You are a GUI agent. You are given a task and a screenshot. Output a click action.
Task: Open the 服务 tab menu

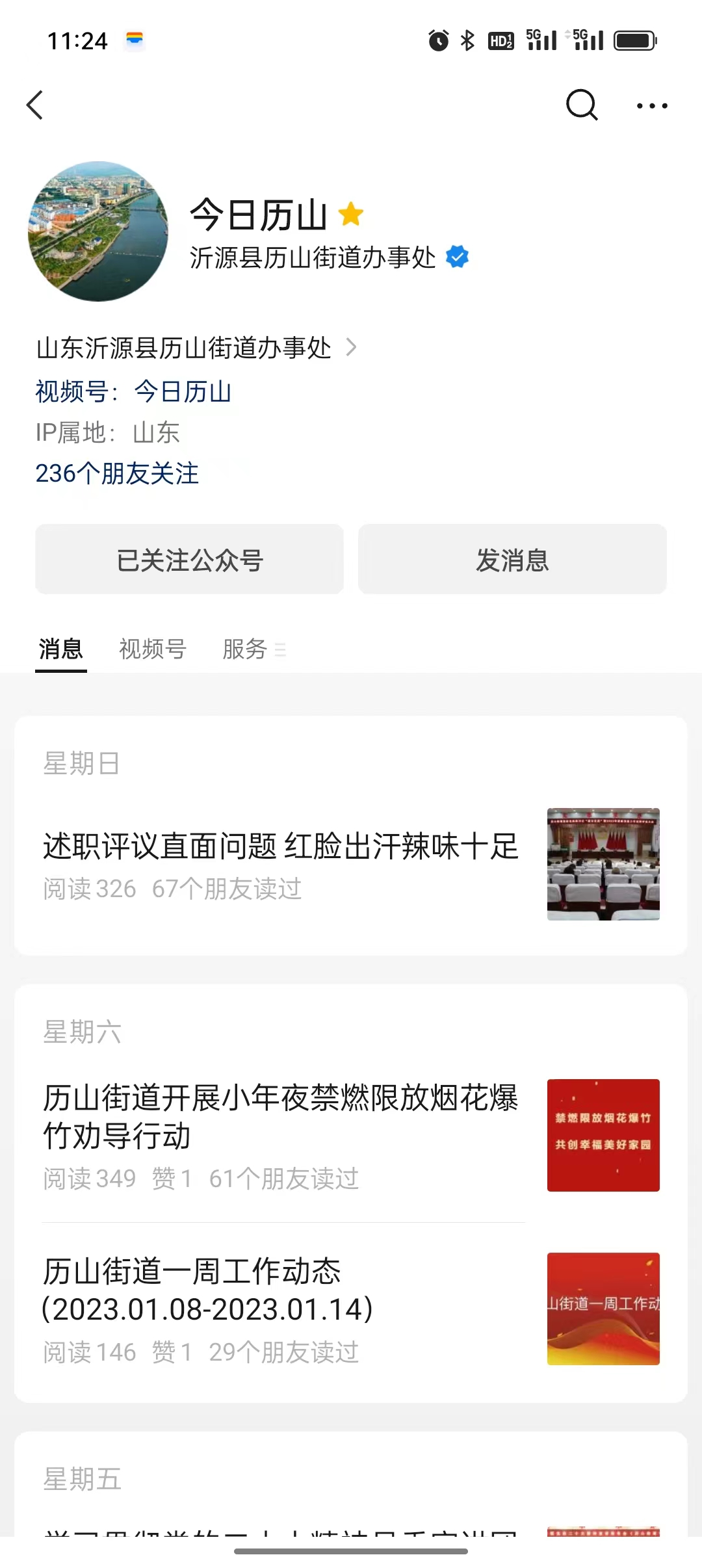[253, 649]
